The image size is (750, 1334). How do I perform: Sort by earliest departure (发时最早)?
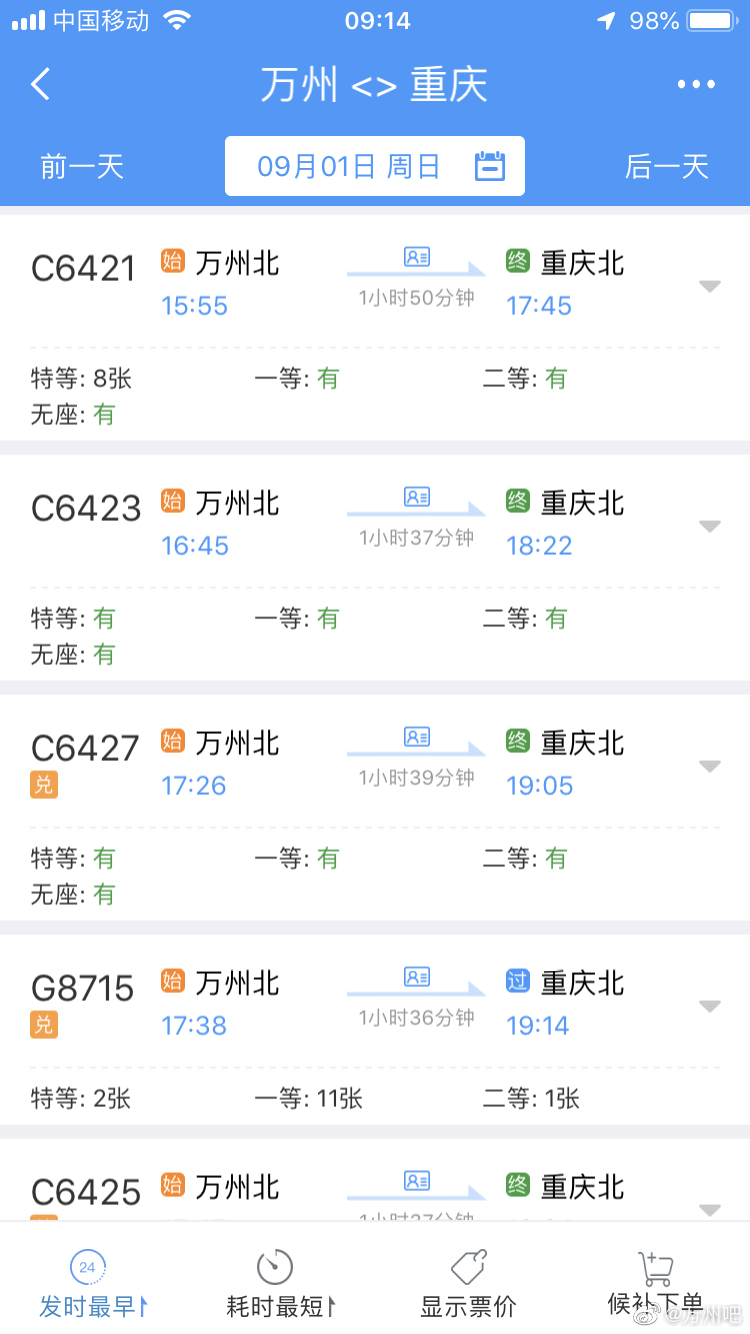click(x=92, y=1284)
